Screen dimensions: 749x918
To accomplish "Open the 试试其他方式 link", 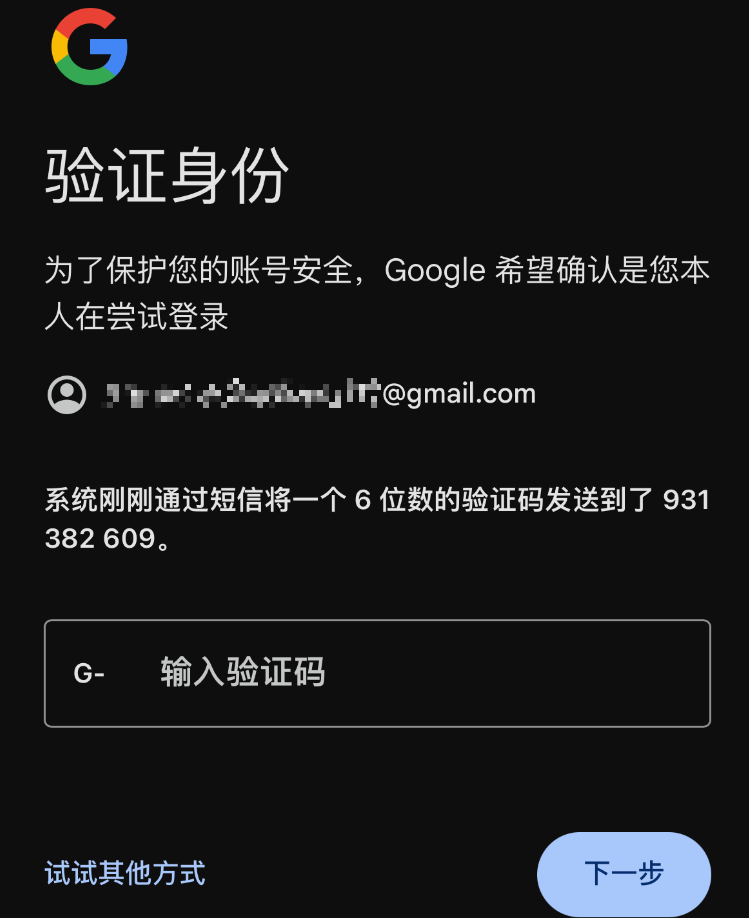I will pyautogui.click(x=125, y=873).
